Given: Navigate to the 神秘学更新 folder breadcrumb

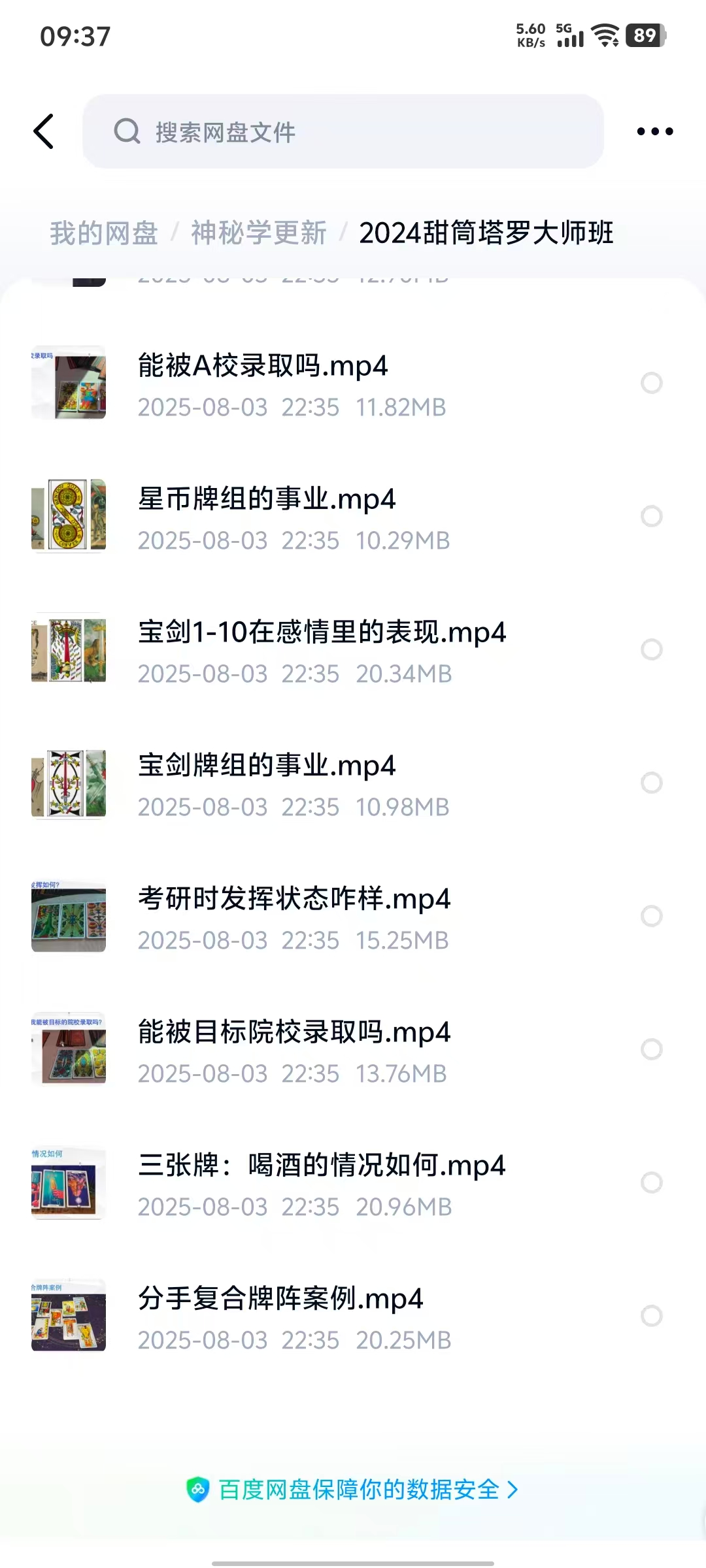Looking at the screenshot, I should (x=258, y=233).
